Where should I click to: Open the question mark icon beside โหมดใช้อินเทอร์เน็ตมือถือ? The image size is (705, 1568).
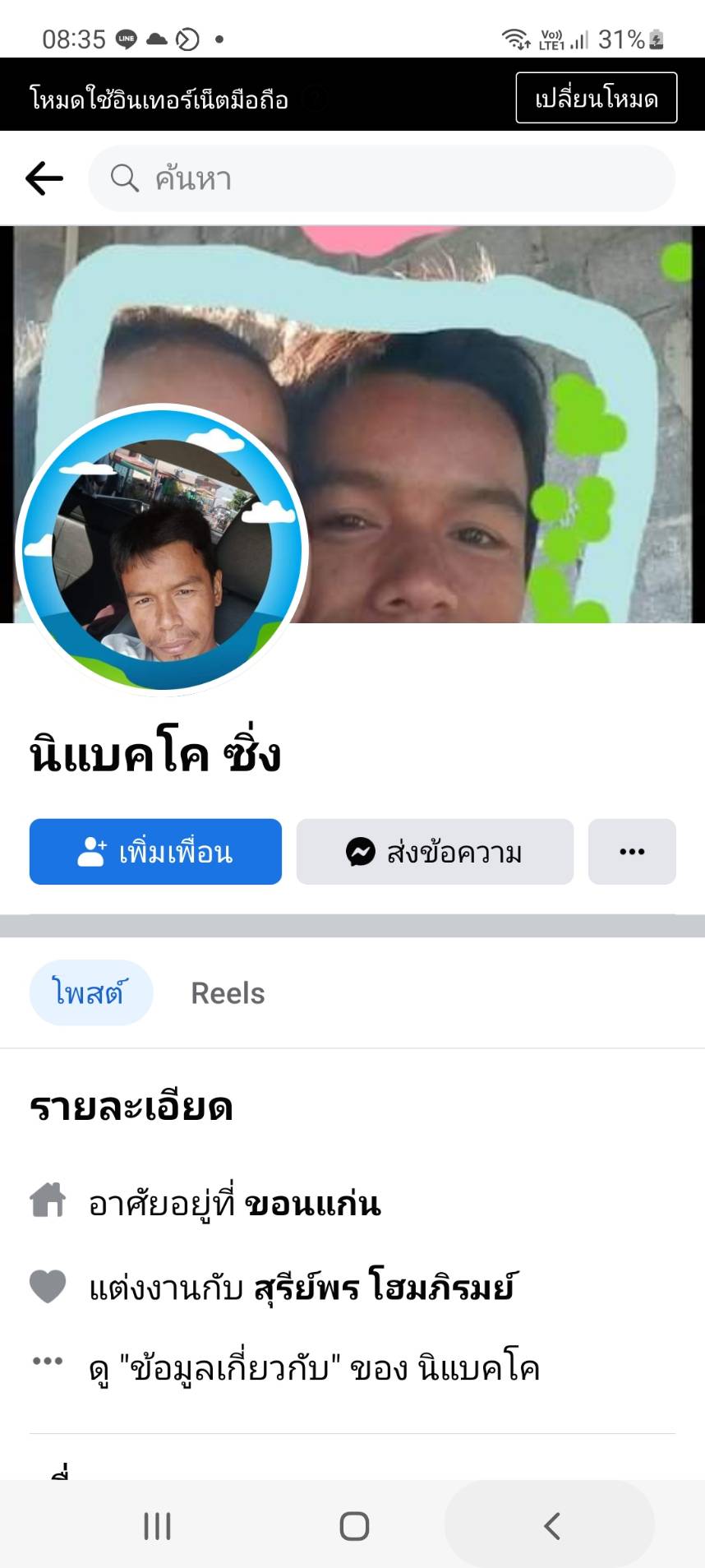316,99
